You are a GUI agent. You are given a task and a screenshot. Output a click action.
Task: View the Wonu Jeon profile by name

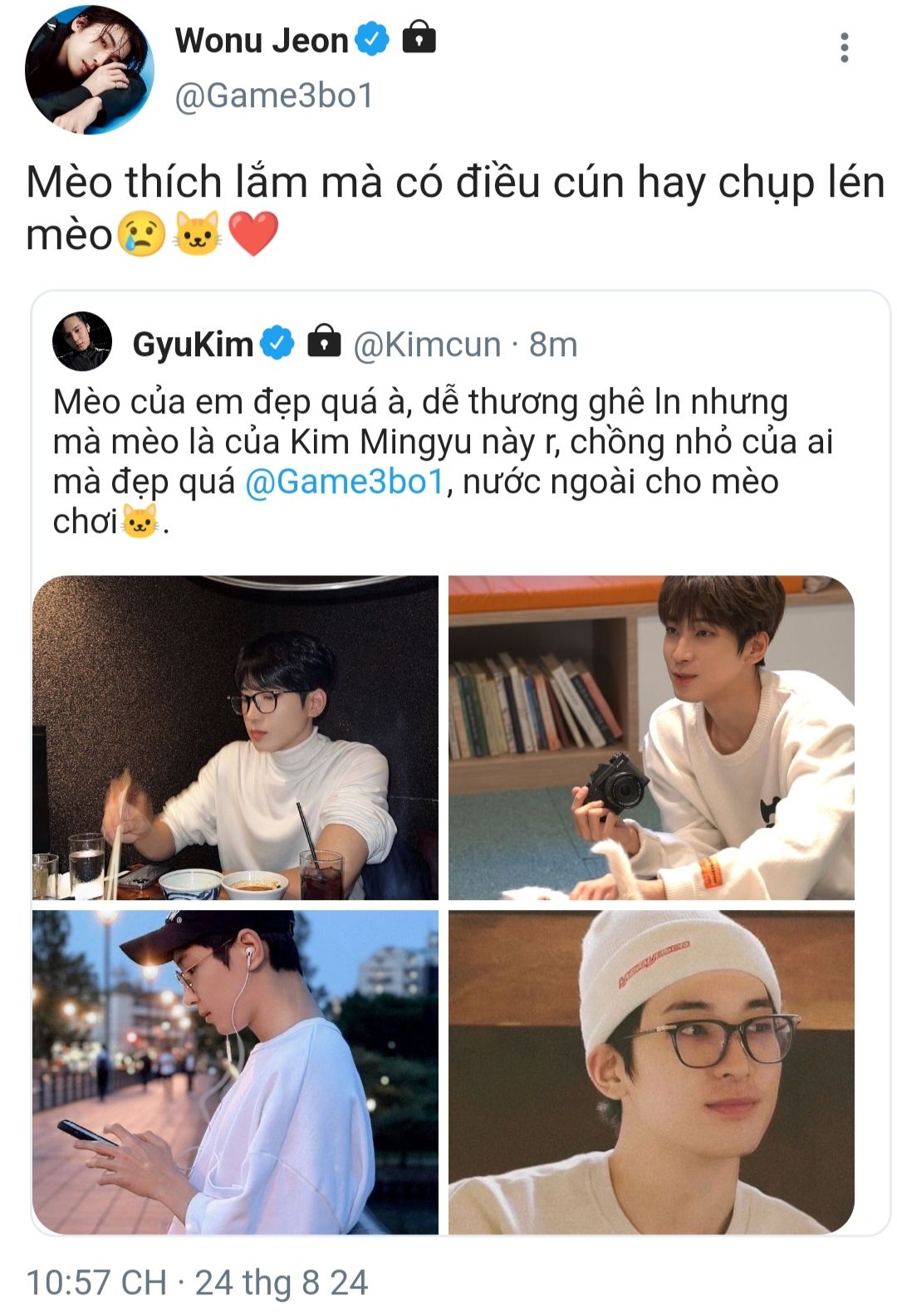(261, 41)
